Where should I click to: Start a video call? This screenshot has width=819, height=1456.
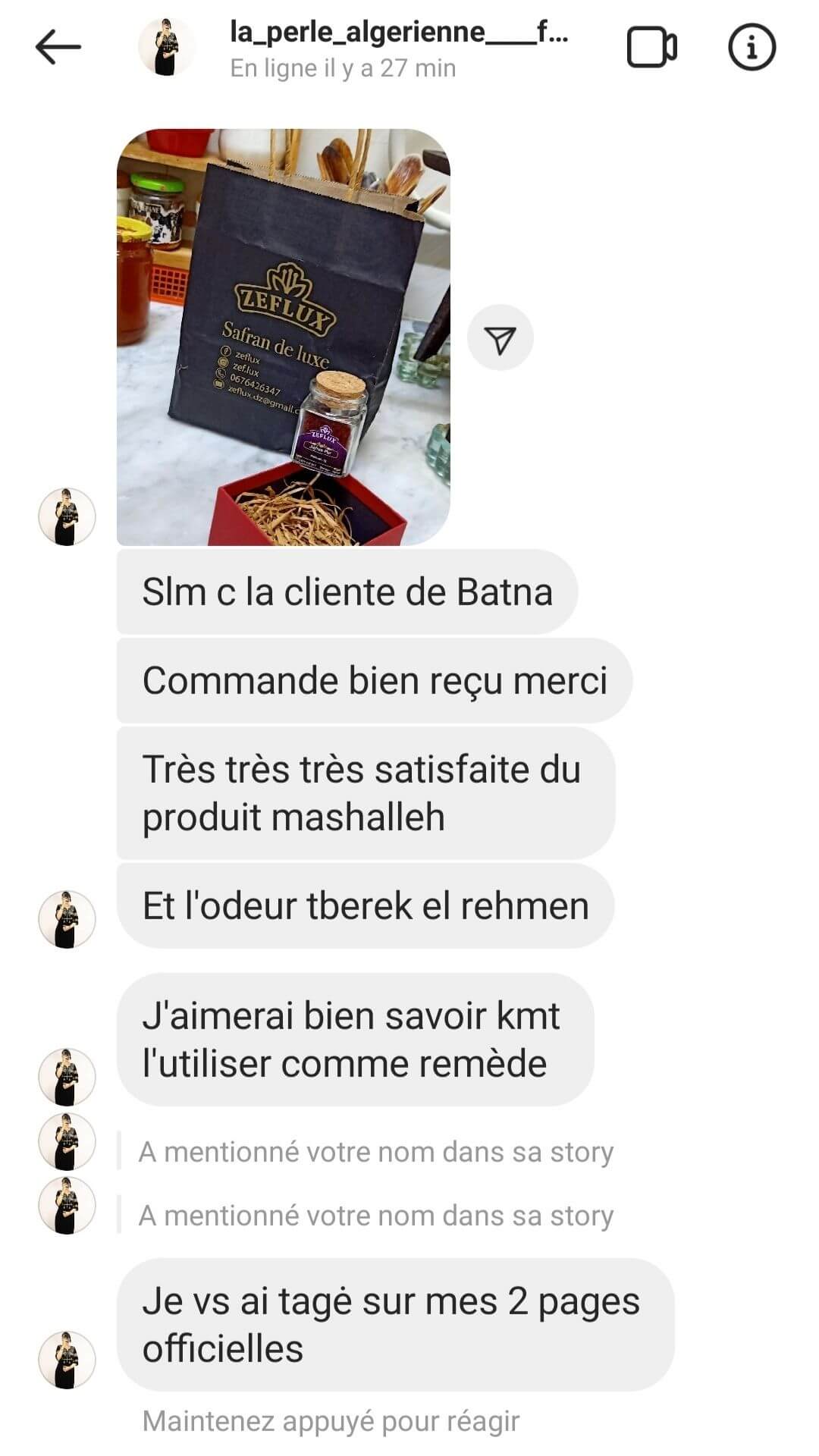(x=651, y=47)
